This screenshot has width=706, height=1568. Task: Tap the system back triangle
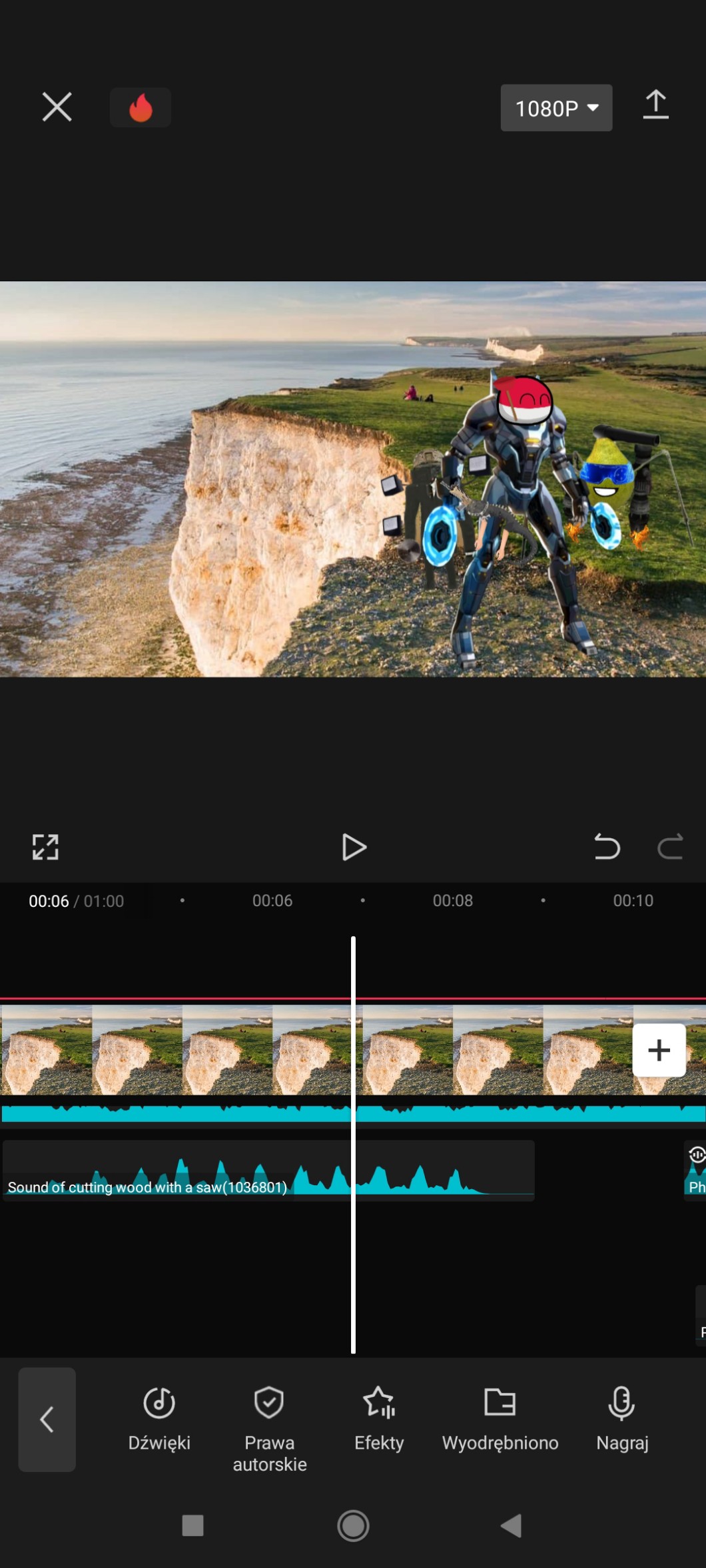(x=512, y=1525)
